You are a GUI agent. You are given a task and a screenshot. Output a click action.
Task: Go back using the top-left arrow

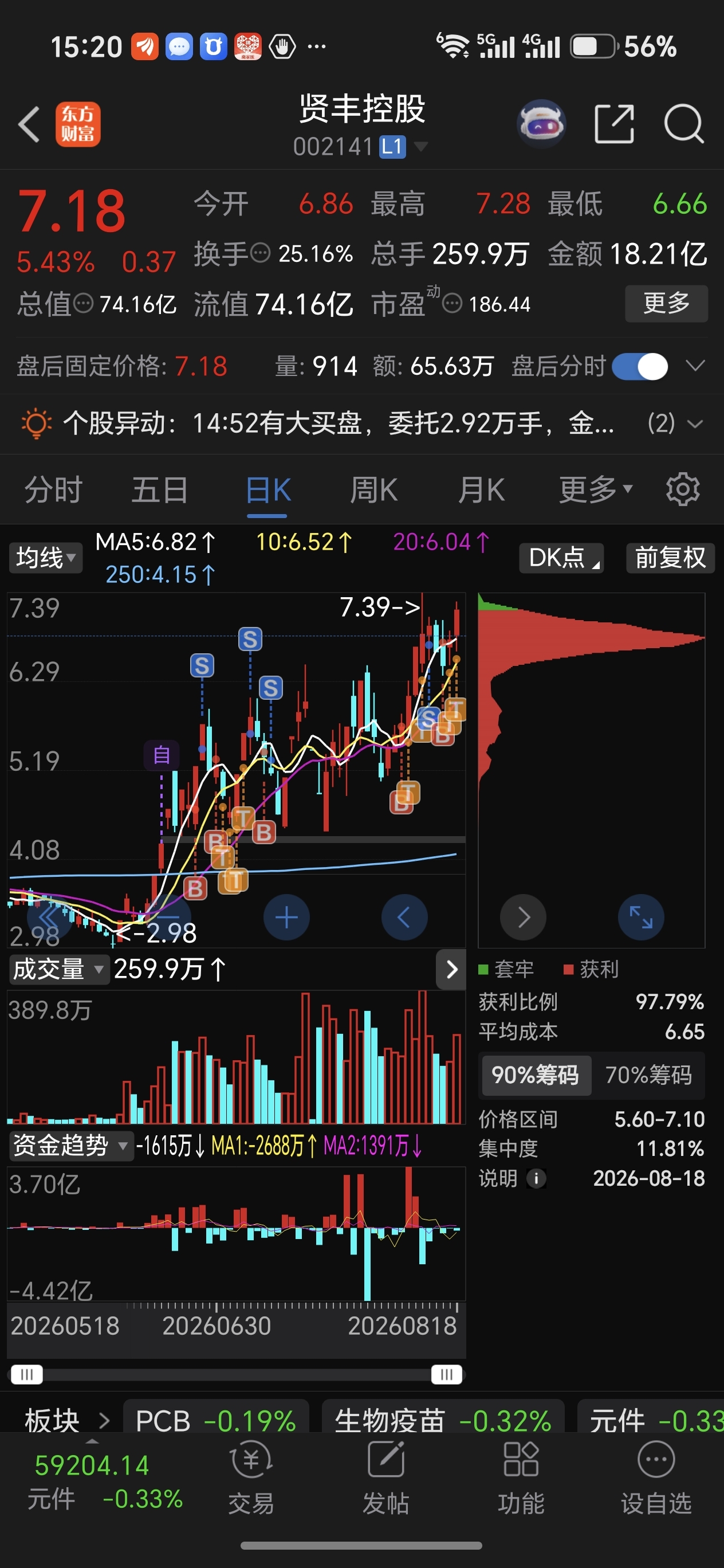[x=29, y=124]
